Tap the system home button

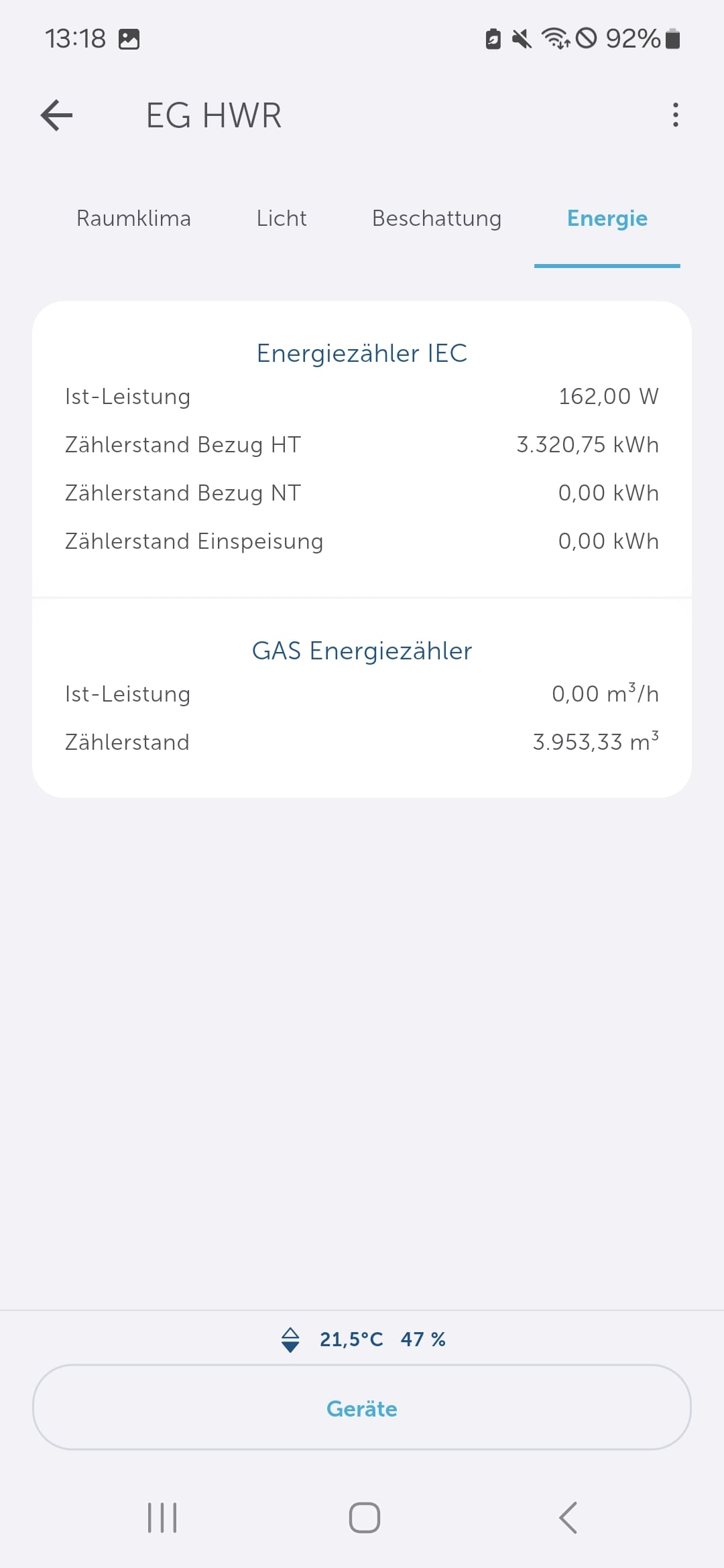pyautogui.click(x=364, y=1518)
